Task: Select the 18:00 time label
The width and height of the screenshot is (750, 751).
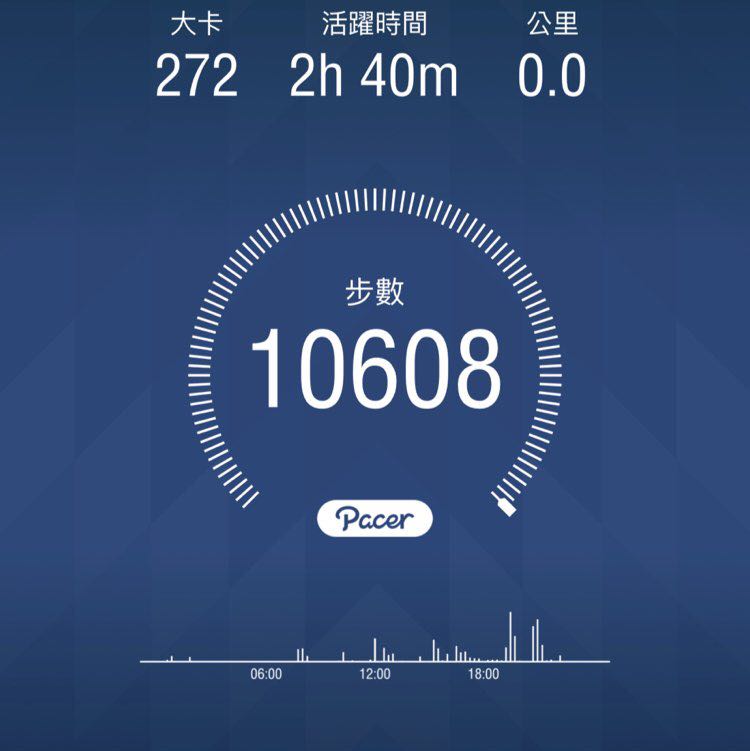Action: coord(484,674)
